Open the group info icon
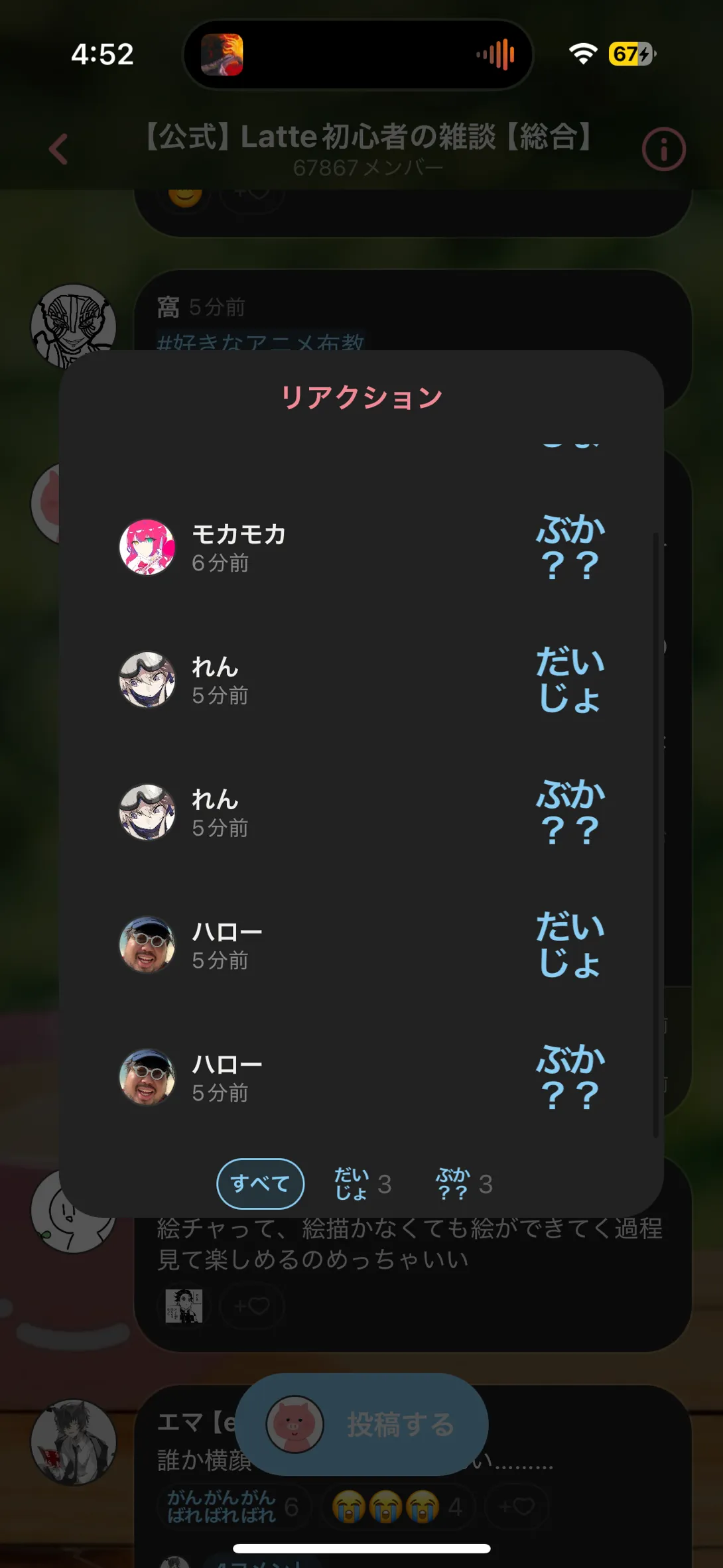 click(663, 149)
